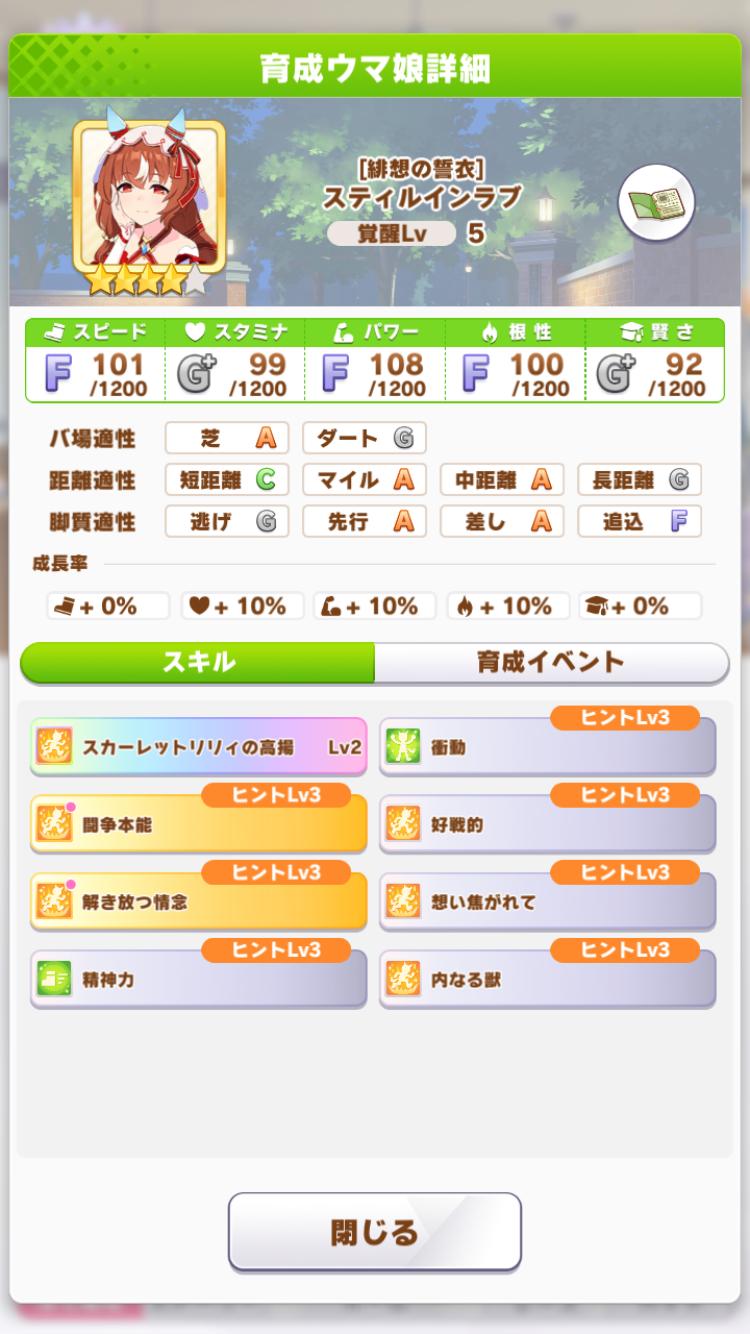Switch to the 育成イベント tab

pyautogui.click(x=551, y=662)
